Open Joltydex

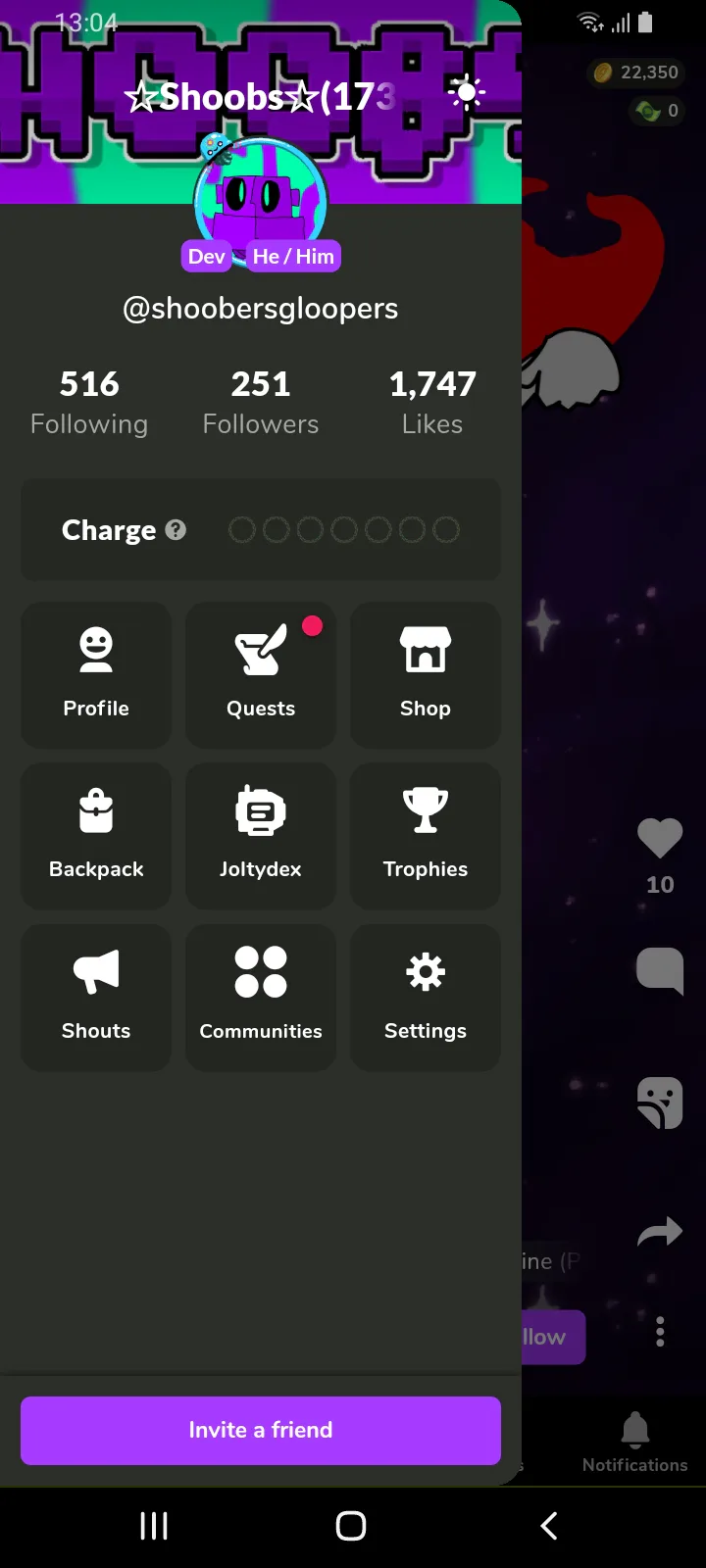[x=261, y=836]
